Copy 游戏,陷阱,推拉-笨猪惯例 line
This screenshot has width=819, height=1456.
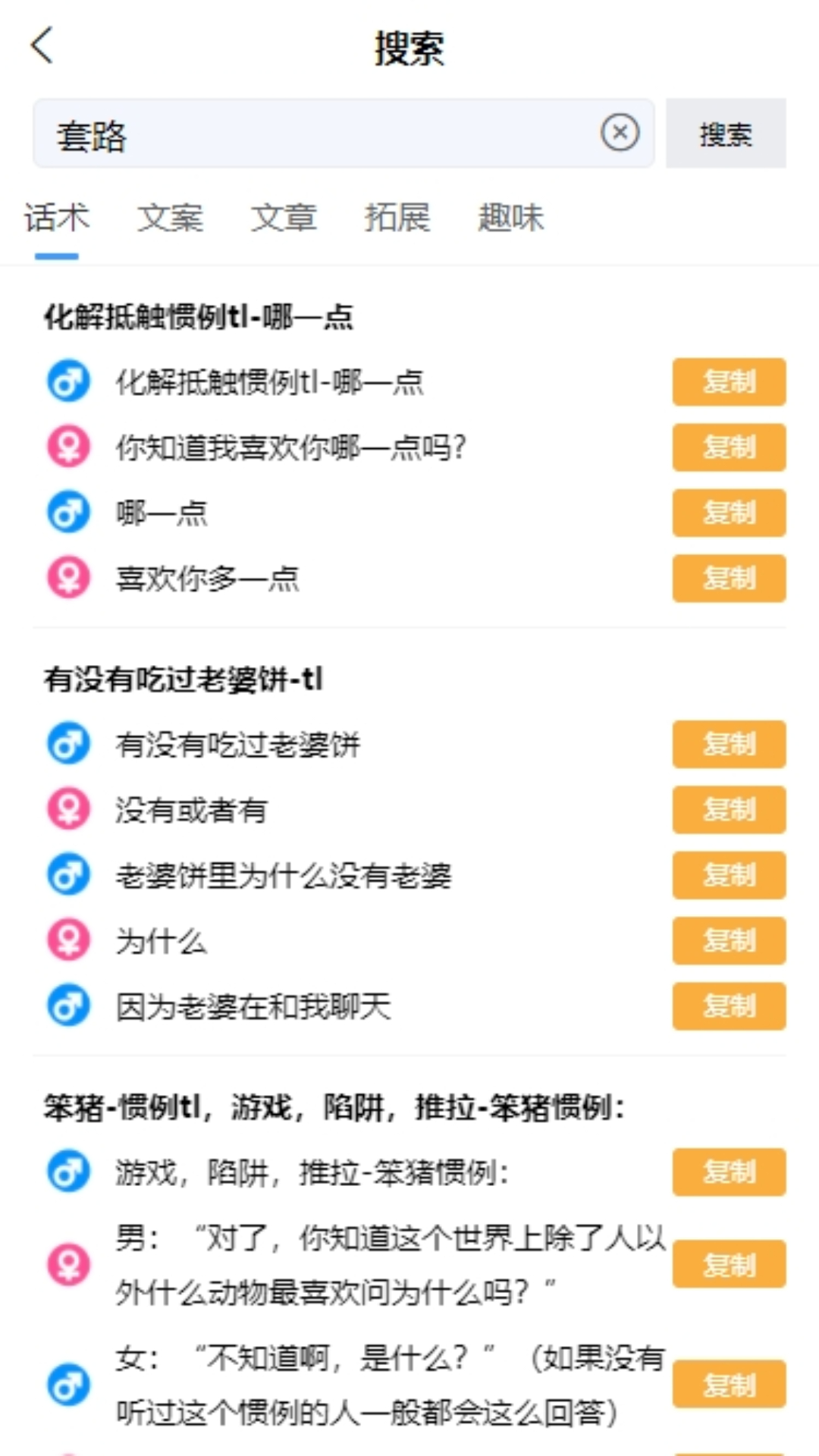729,1172
